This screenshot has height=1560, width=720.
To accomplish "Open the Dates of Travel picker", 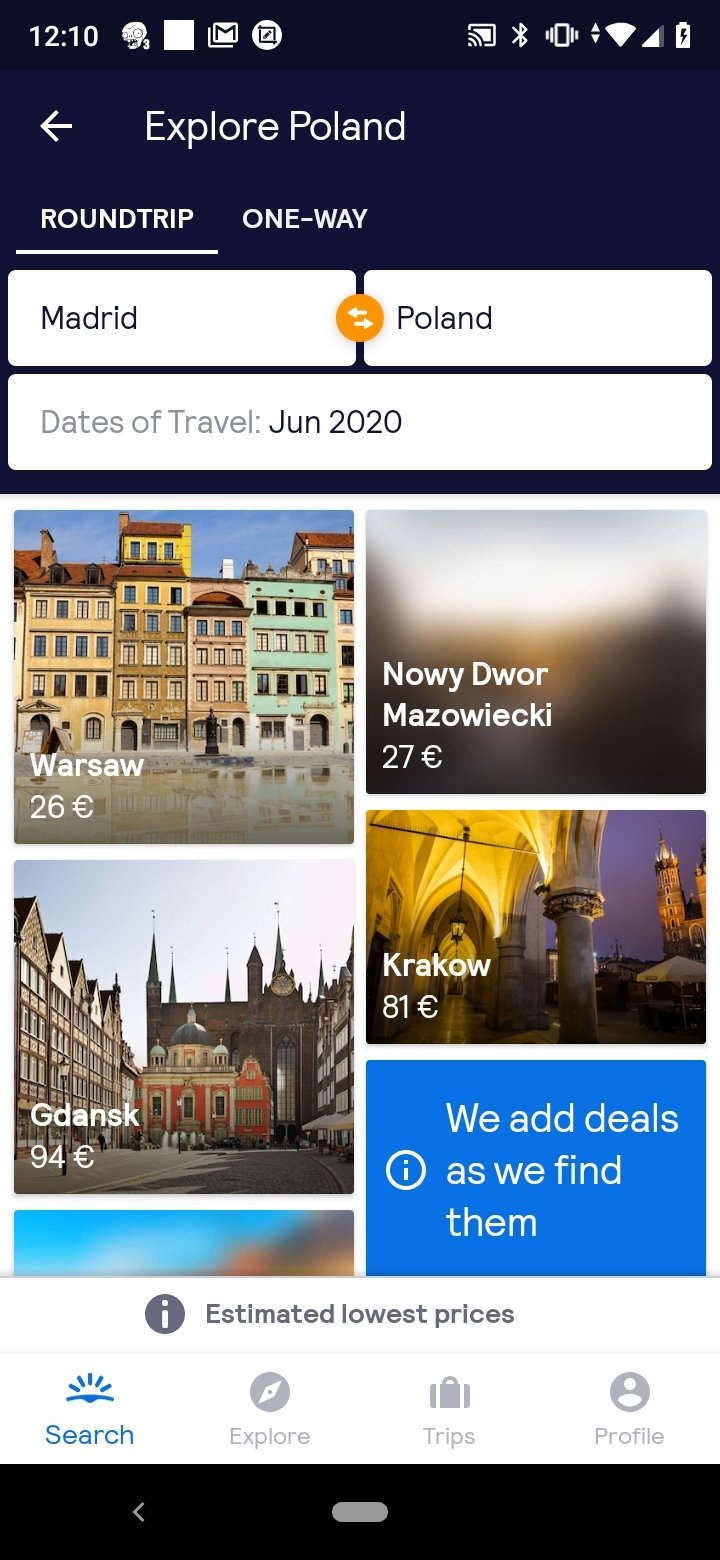I will coord(360,422).
